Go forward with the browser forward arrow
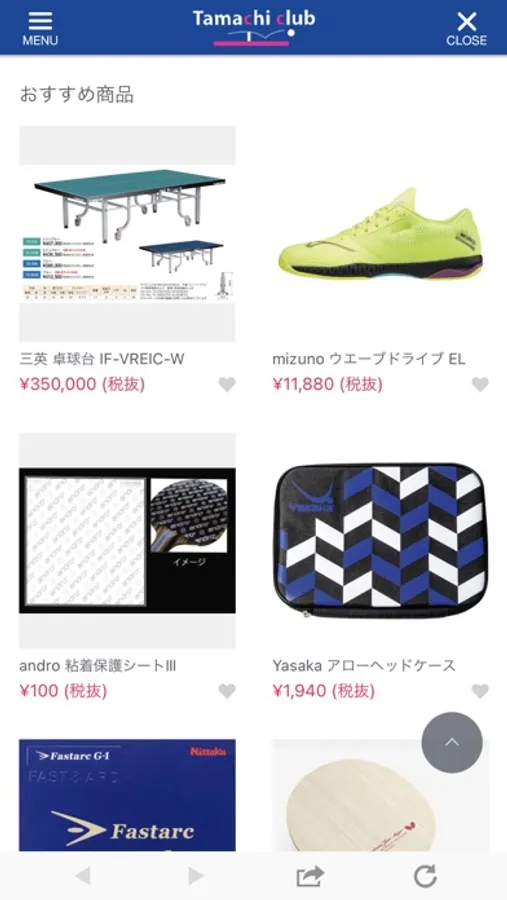The image size is (507, 900). [196, 876]
